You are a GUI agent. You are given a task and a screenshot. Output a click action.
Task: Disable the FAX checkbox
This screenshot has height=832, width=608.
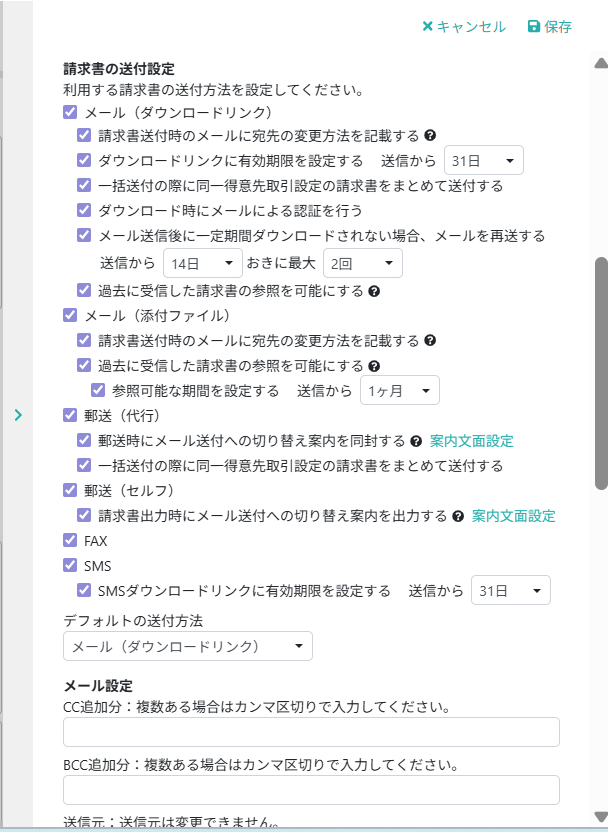coord(70,540)
